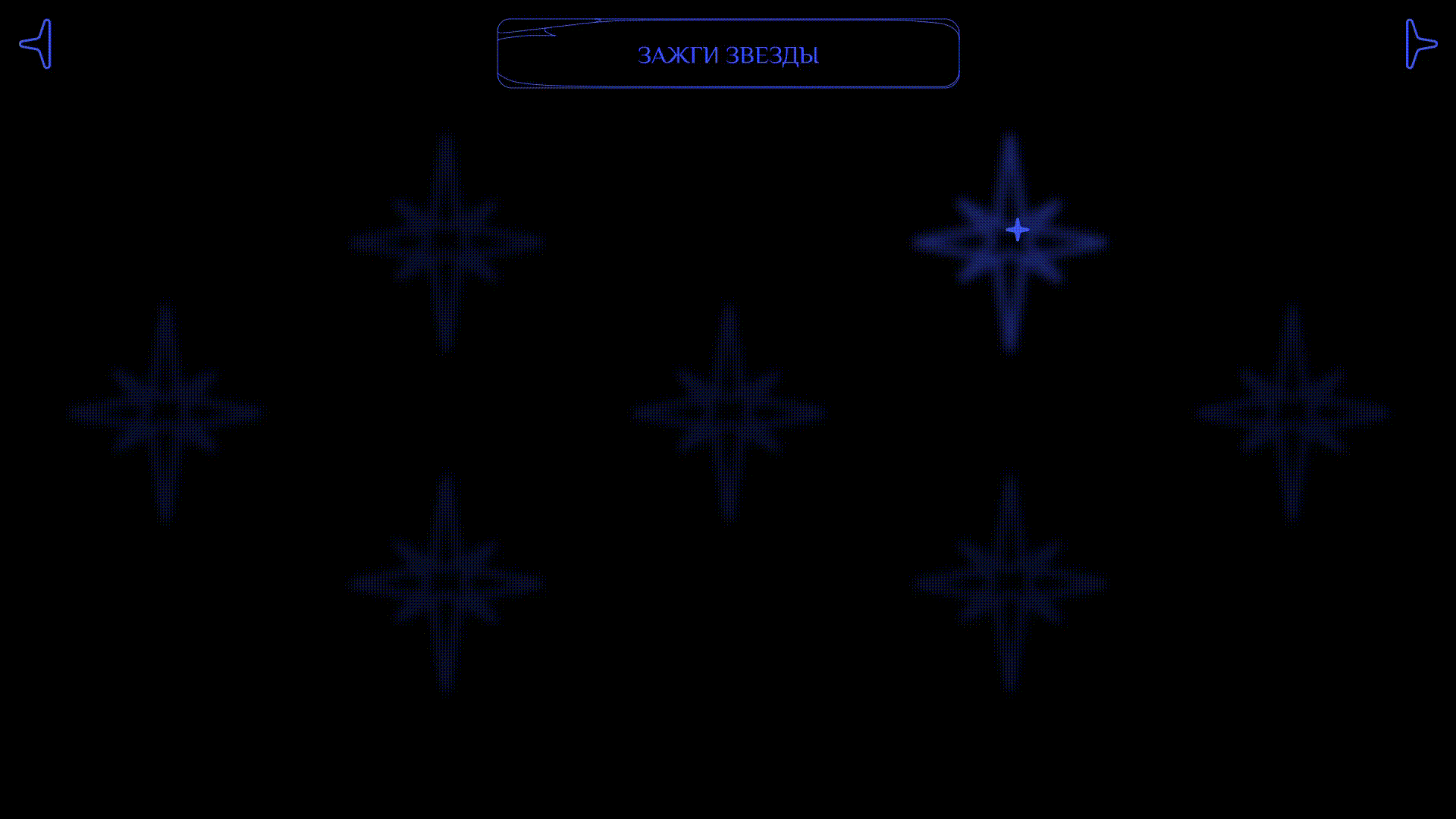1456x819 pixels.
Task: Tap the glowing blue star
Action: coord(1010,241)
